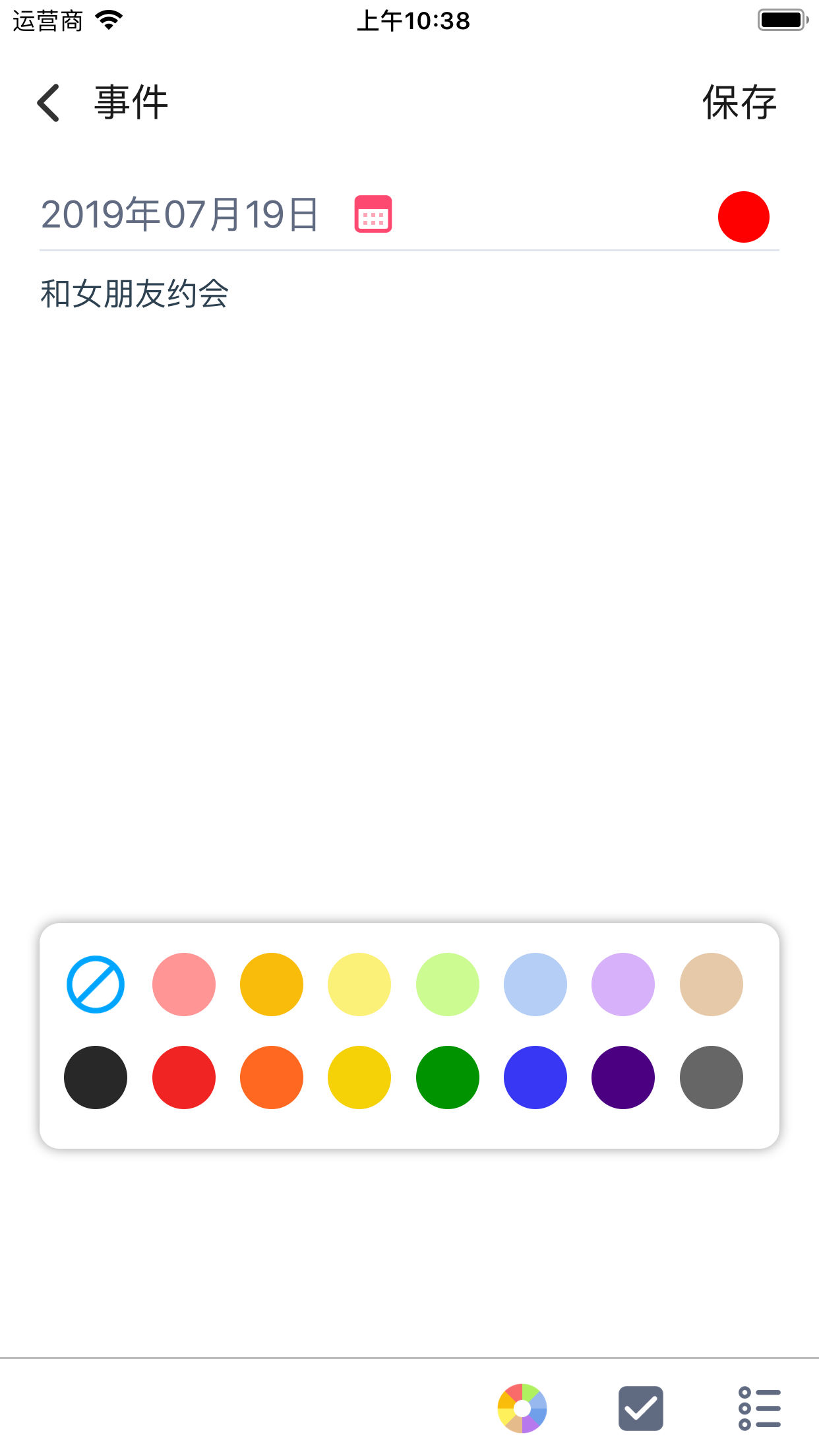Tap the red color indicator dot
819x1456 pixels.
click(x=743, y=217)
